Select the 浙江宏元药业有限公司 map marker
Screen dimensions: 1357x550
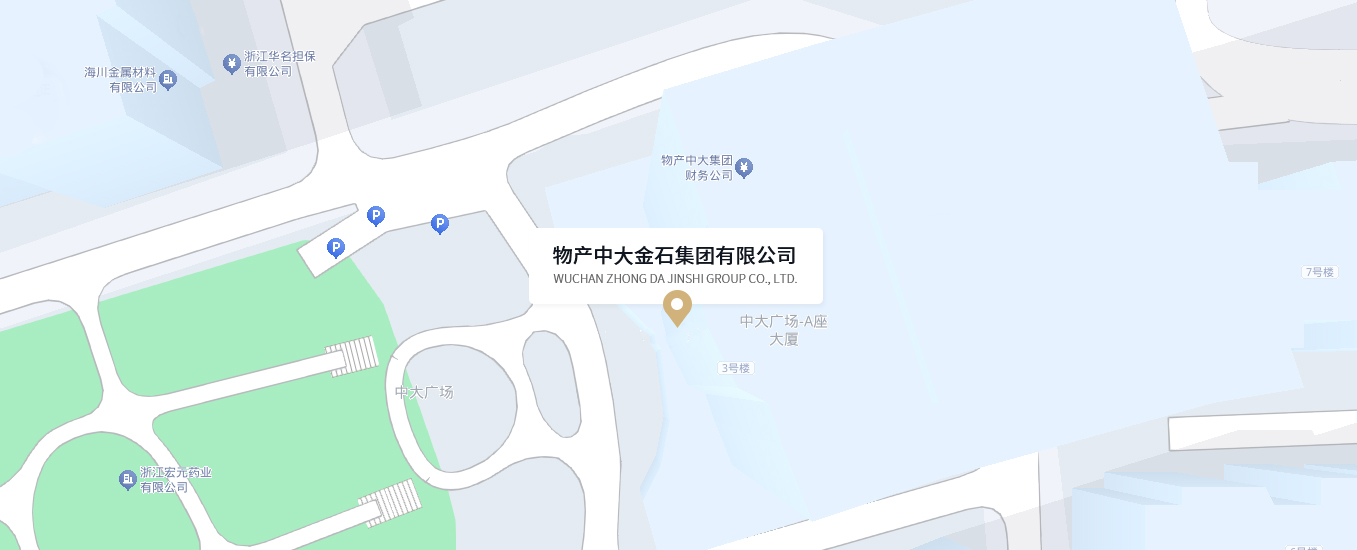click(x=128, y=480)
